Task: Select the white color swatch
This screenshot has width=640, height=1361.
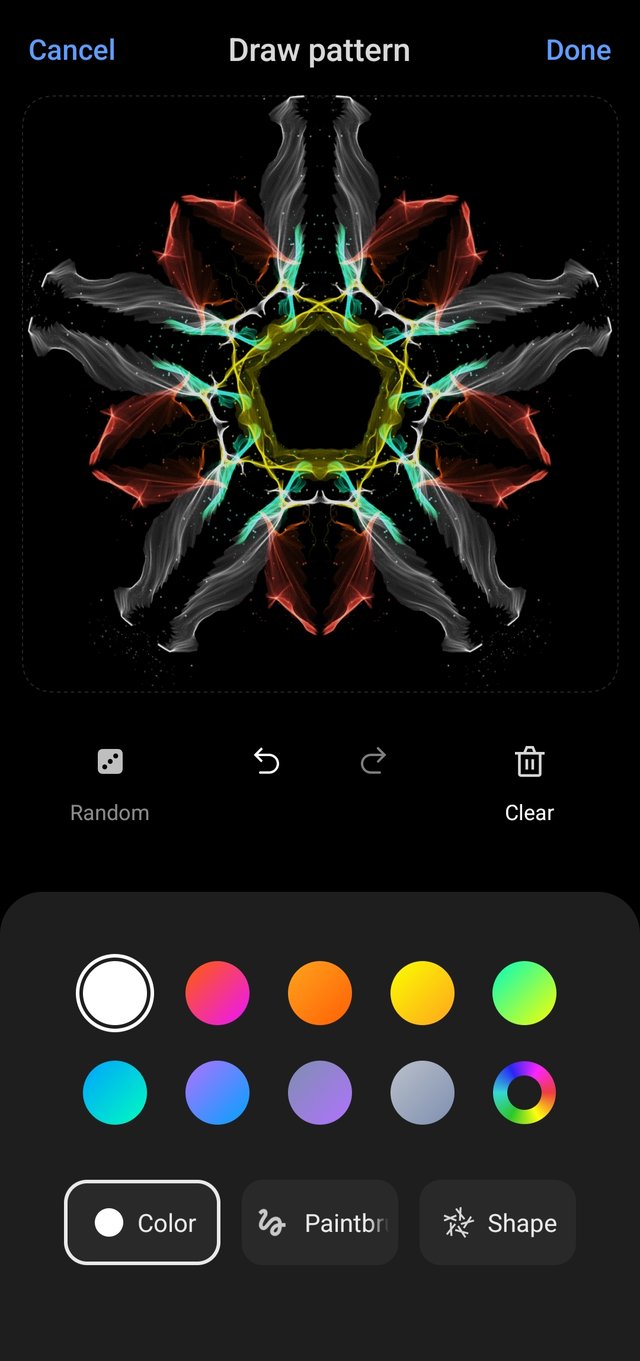Action: [x=115, y=993]
